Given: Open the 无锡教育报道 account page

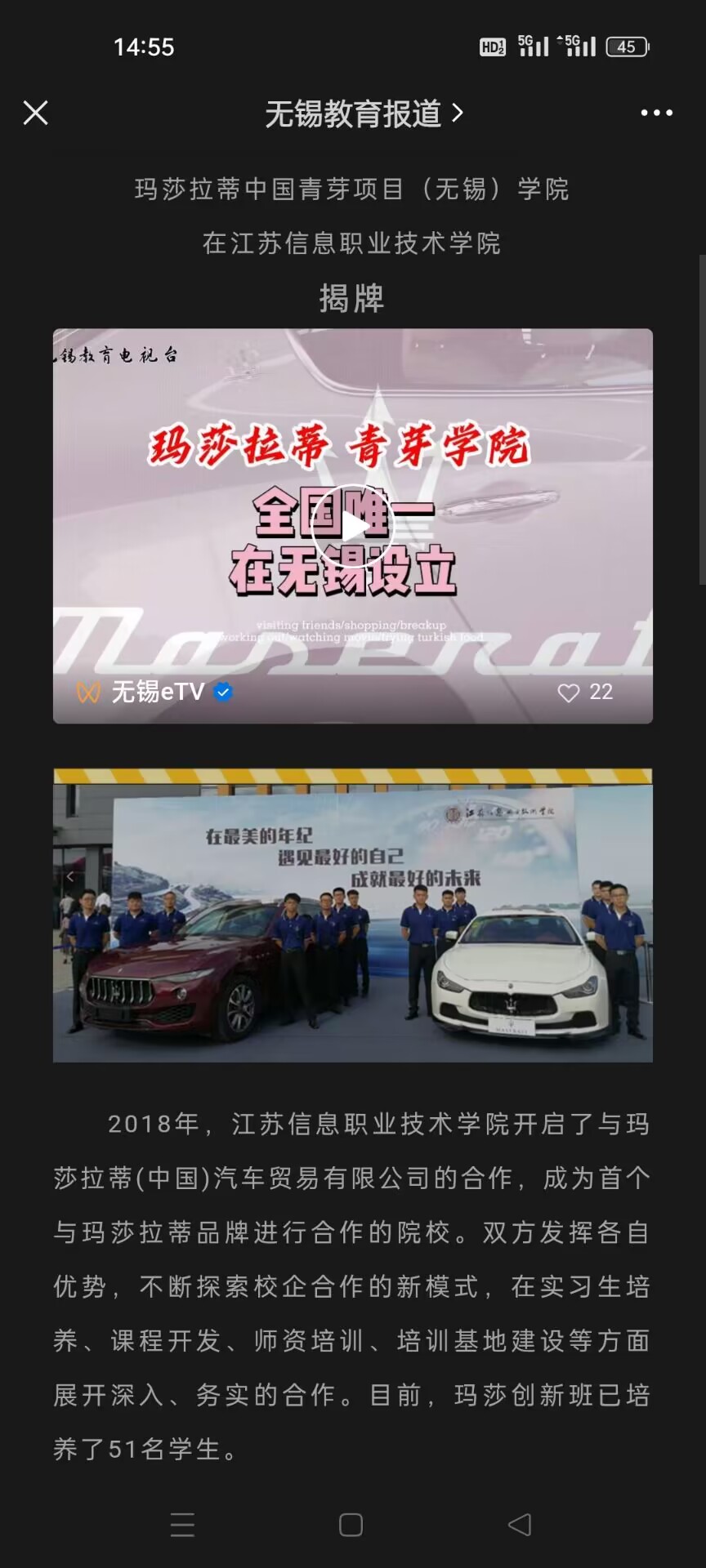Looking at the screenshot, I should pos(364,114).
